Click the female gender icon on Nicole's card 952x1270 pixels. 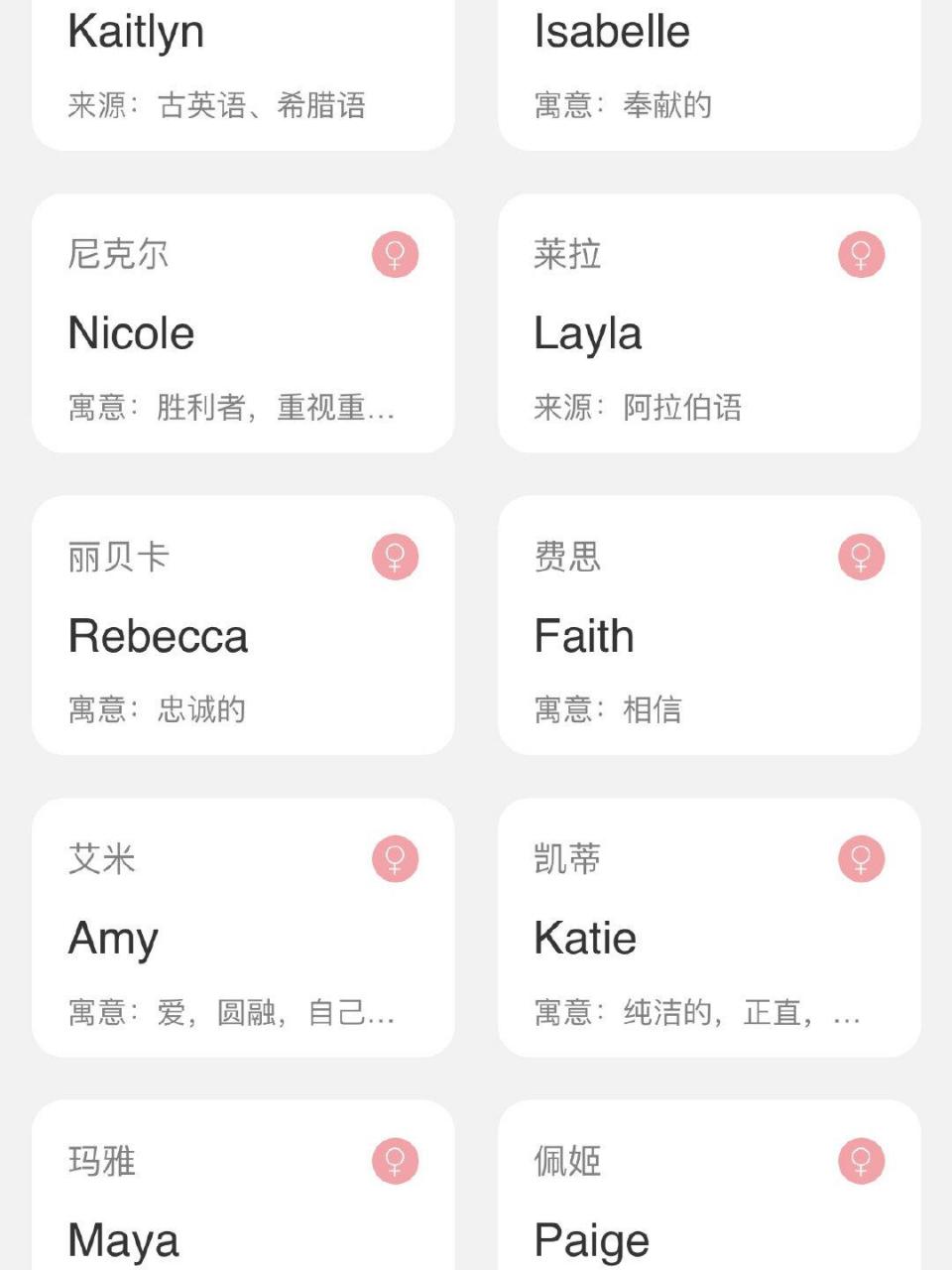[394, 255]
